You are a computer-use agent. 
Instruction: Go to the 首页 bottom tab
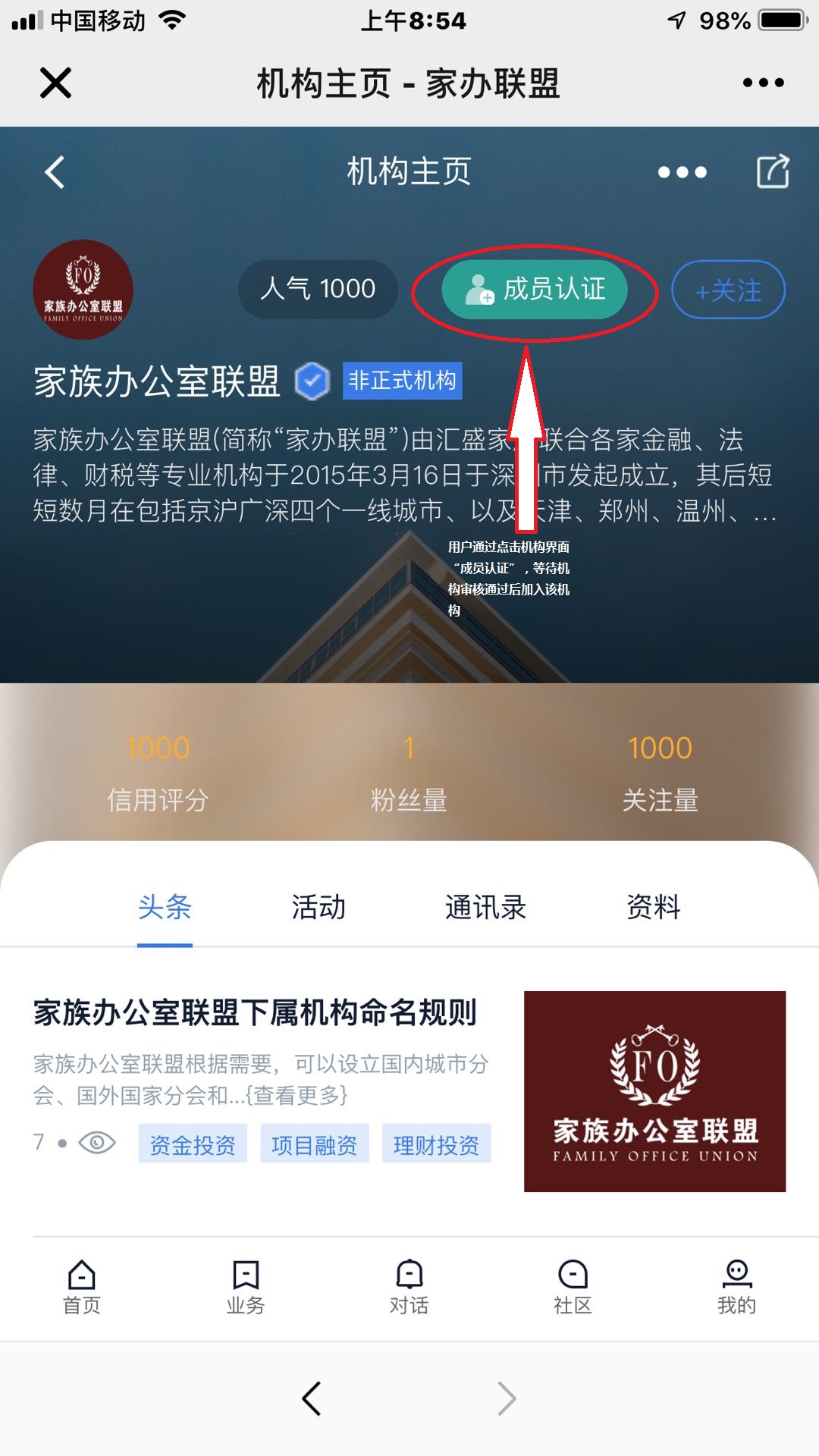[x=81, y=1286]
